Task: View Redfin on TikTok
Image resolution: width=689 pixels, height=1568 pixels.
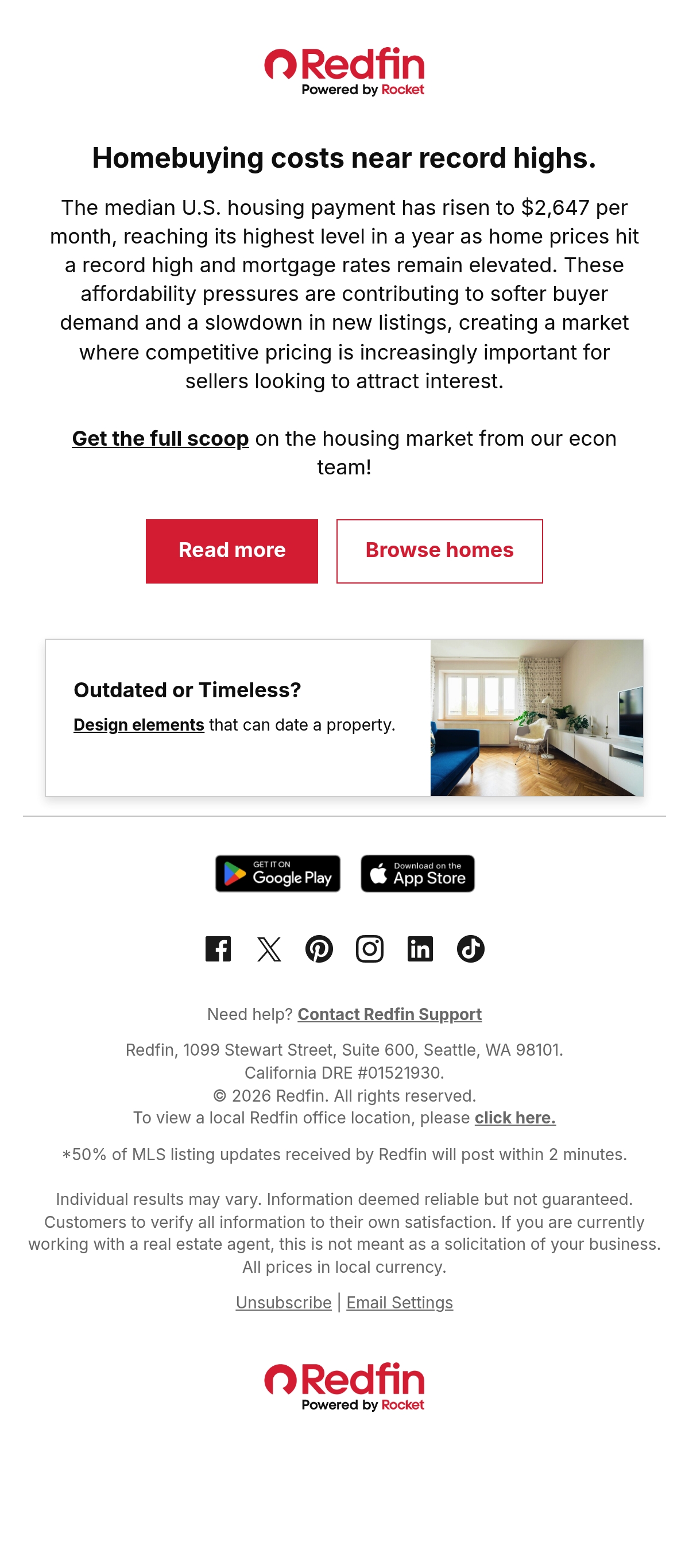Action: (470, 948)
